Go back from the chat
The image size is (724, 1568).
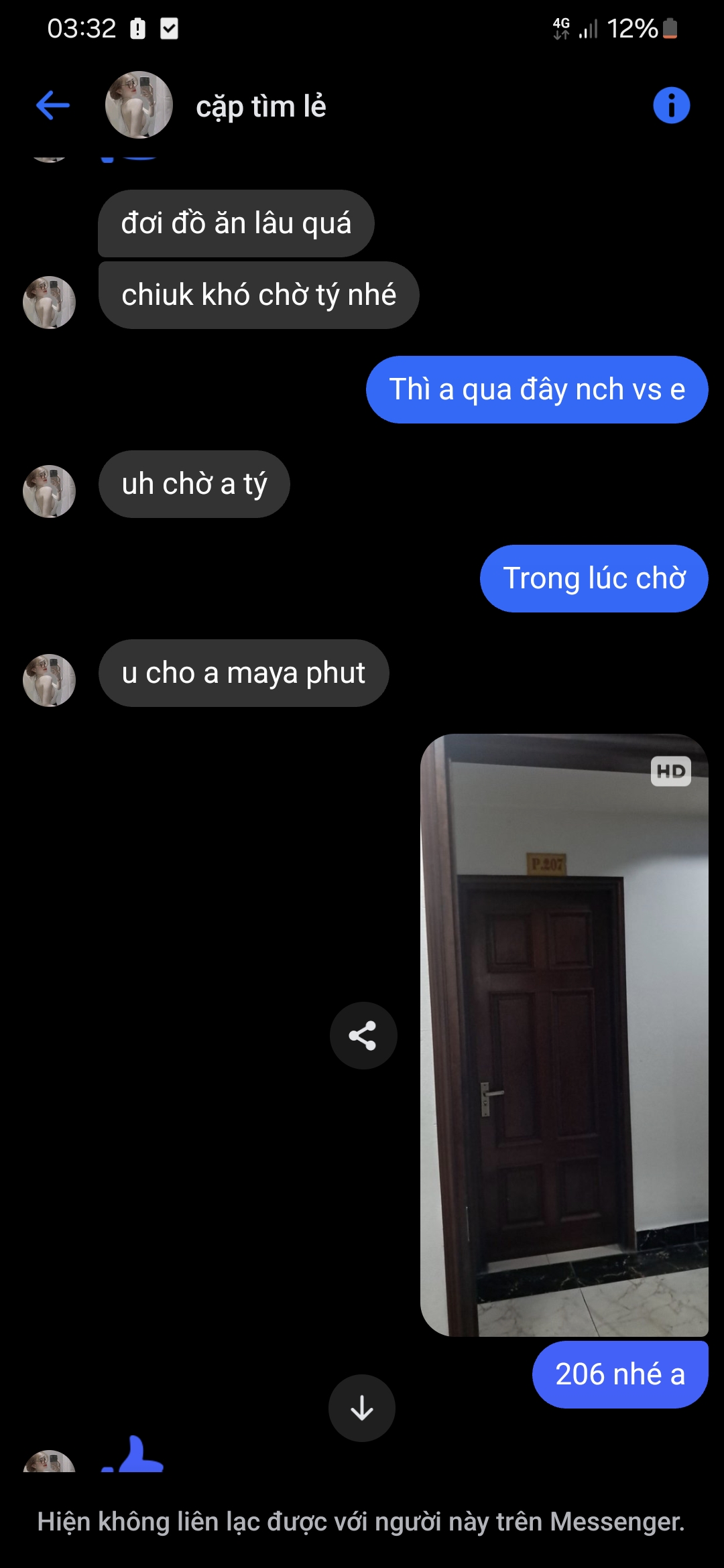click(53, 106)
